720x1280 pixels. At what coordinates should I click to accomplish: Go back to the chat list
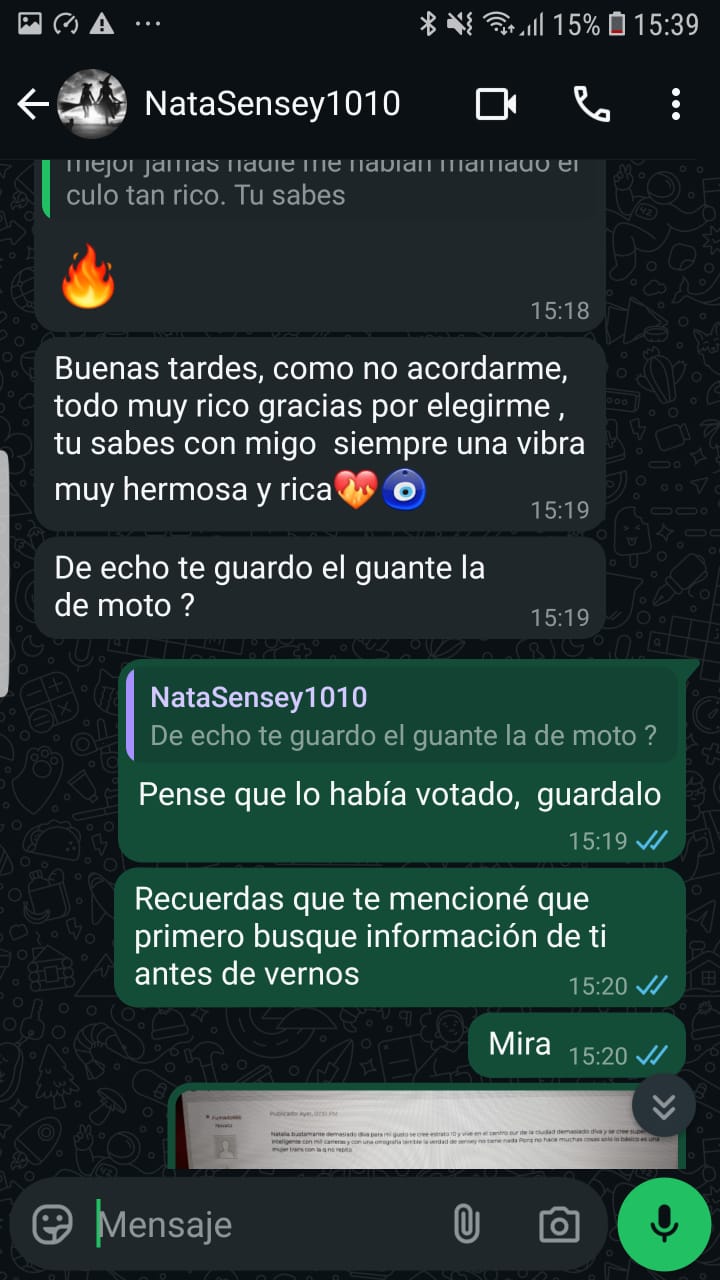pos(32,104)
